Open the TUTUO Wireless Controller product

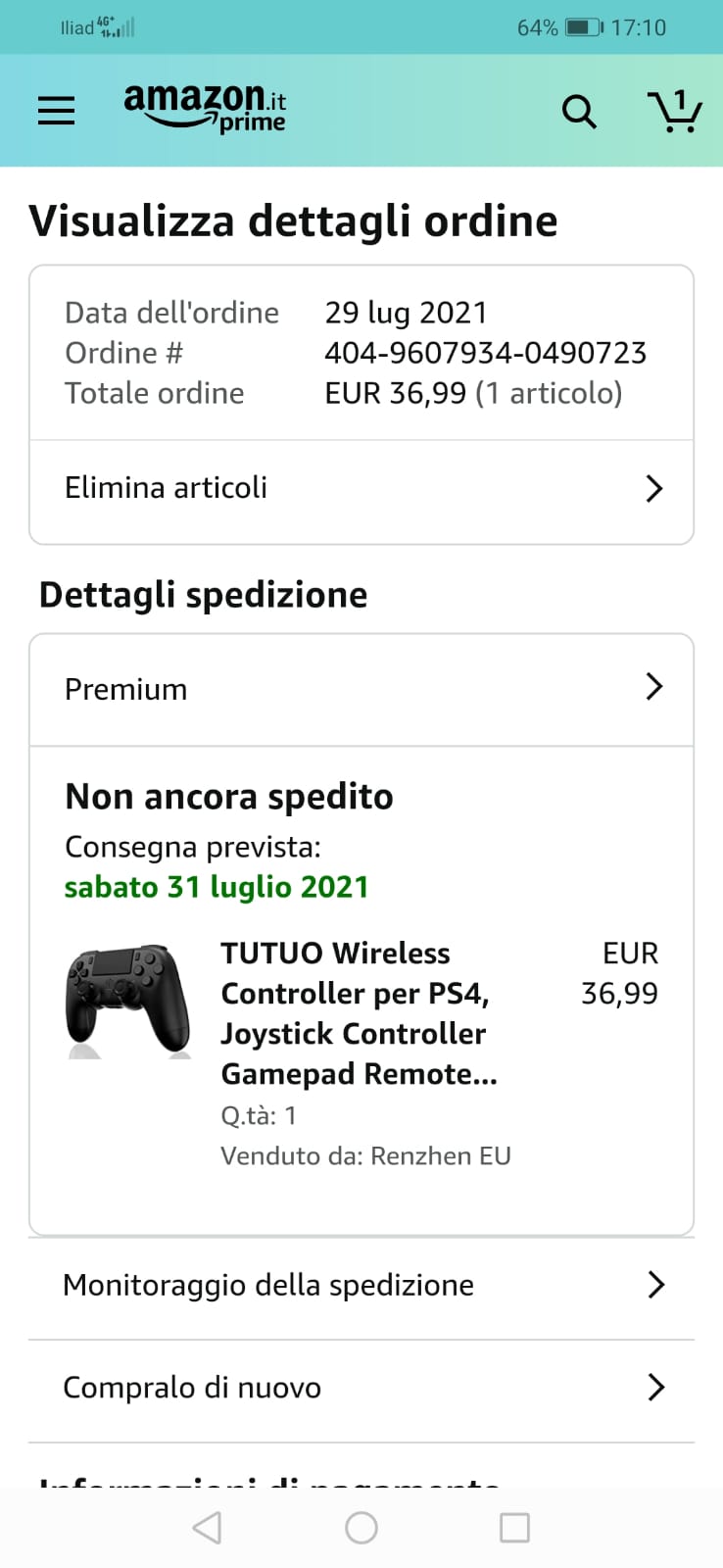(358, 1013)
